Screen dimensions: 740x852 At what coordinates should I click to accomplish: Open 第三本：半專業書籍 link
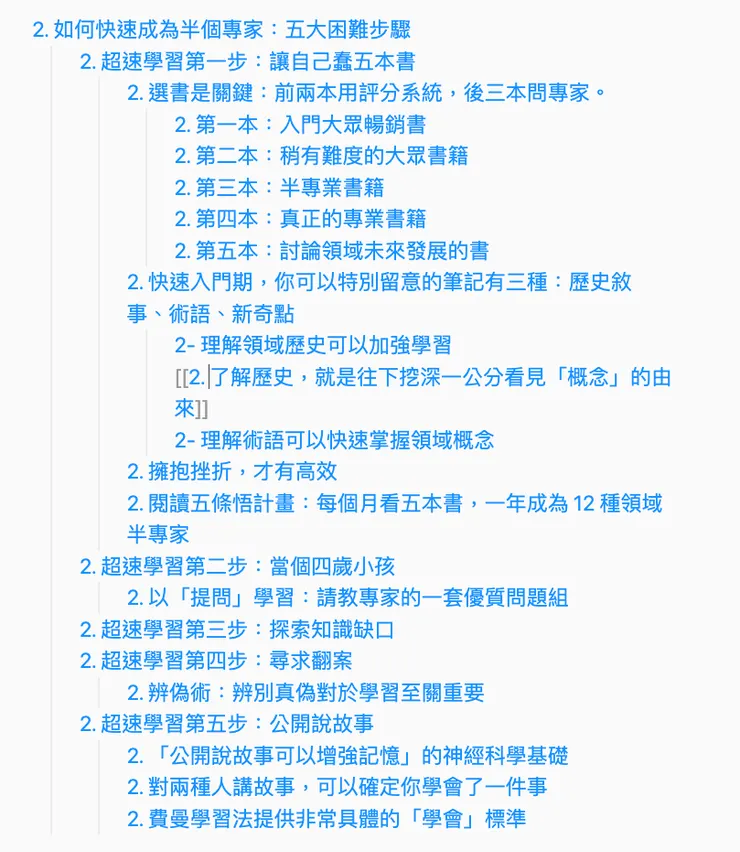(x=279, y=187)
